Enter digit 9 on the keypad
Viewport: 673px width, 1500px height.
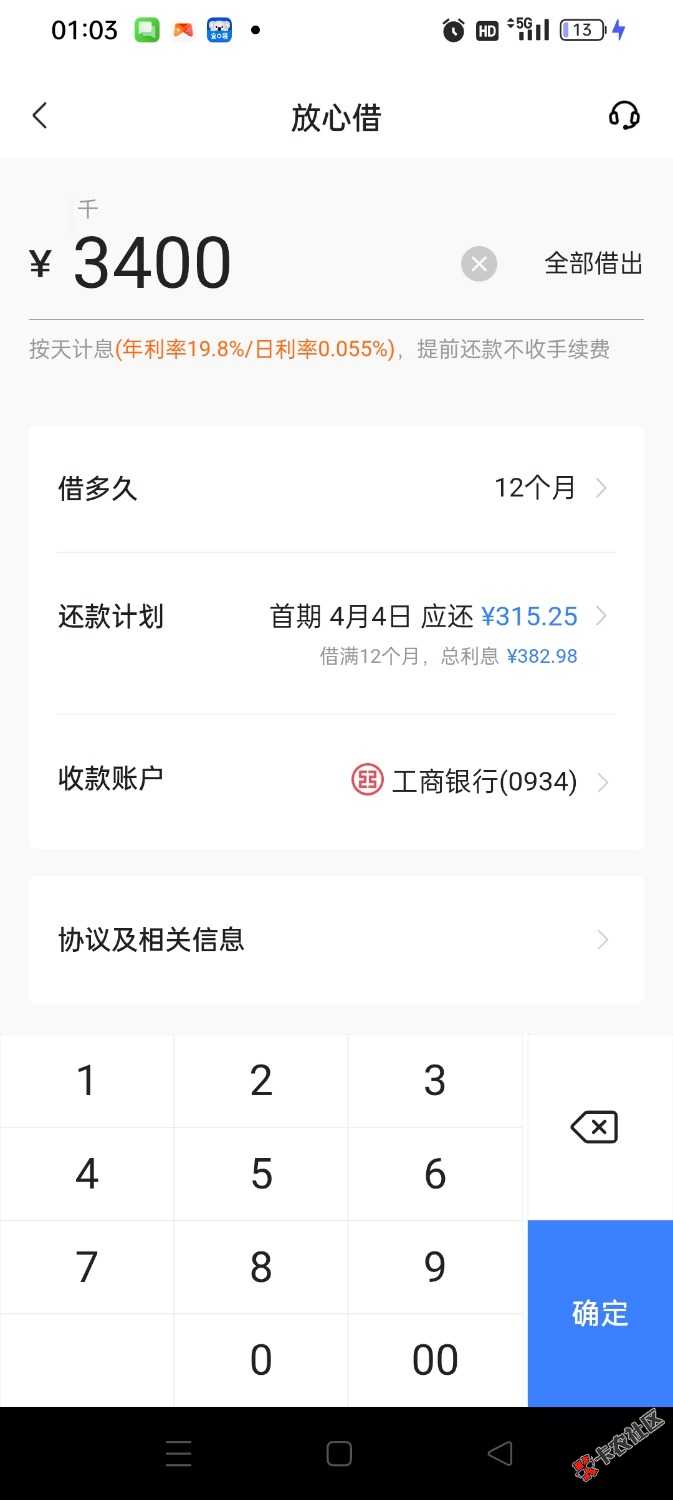click(x=435, y=1267)
